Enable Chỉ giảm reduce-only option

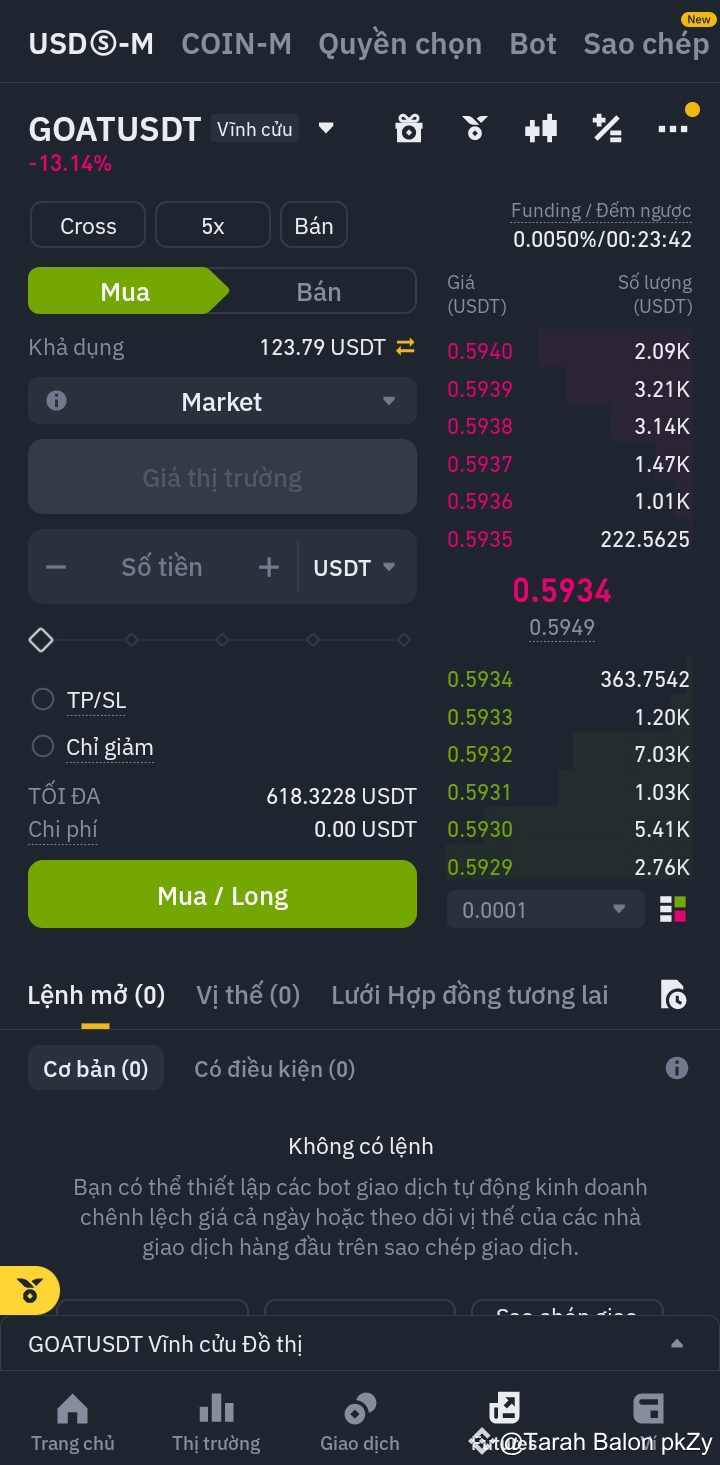point(43,746)
